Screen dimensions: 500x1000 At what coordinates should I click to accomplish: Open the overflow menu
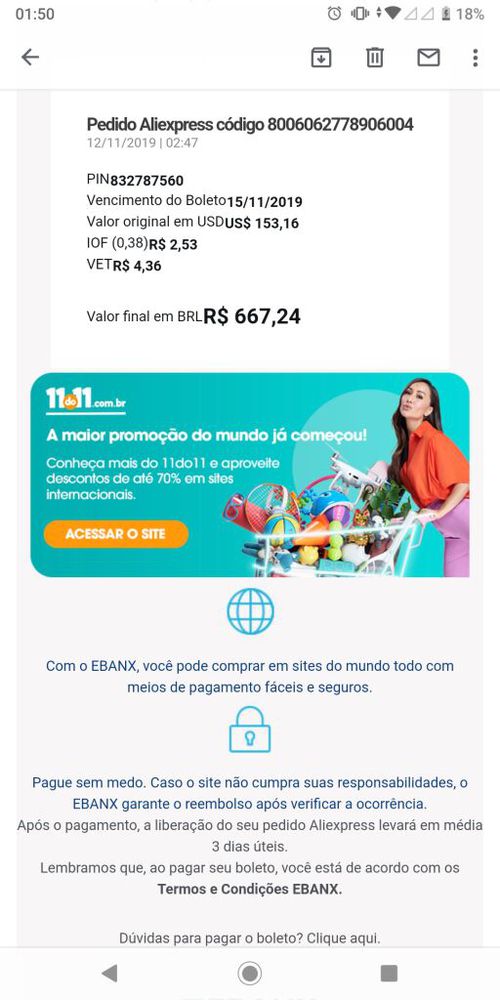[475, 57]
